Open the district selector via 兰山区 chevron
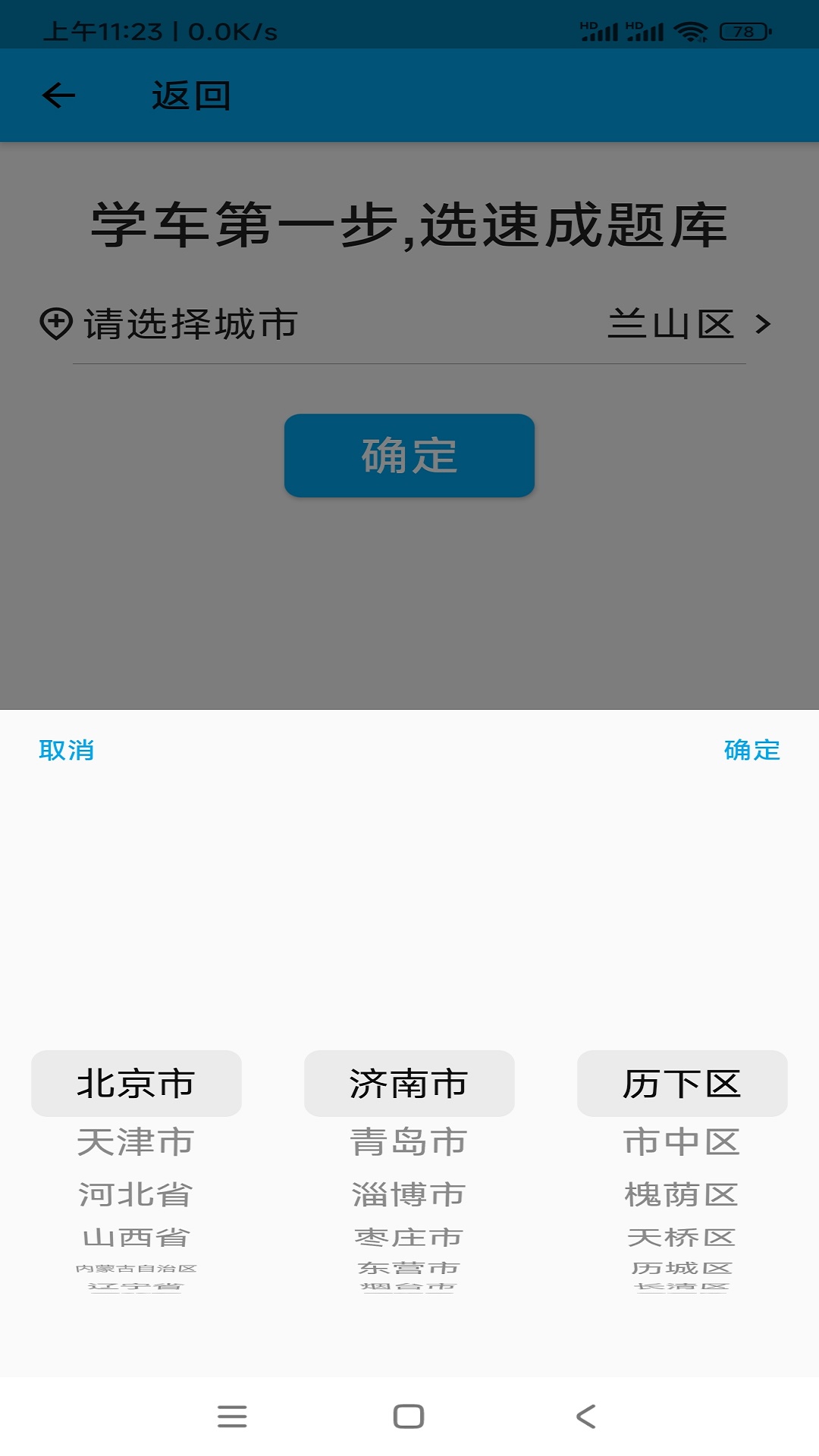819x1456 pixels. point(761,324)
